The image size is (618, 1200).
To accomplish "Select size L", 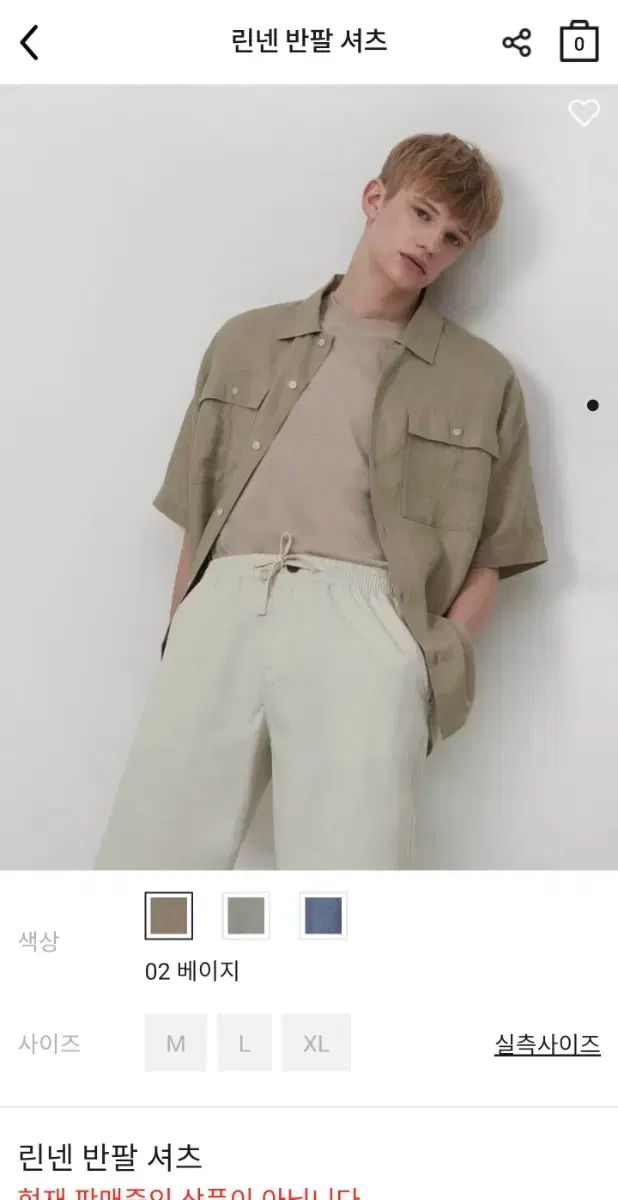I will pyautogui.click(x=244, y=1043).
